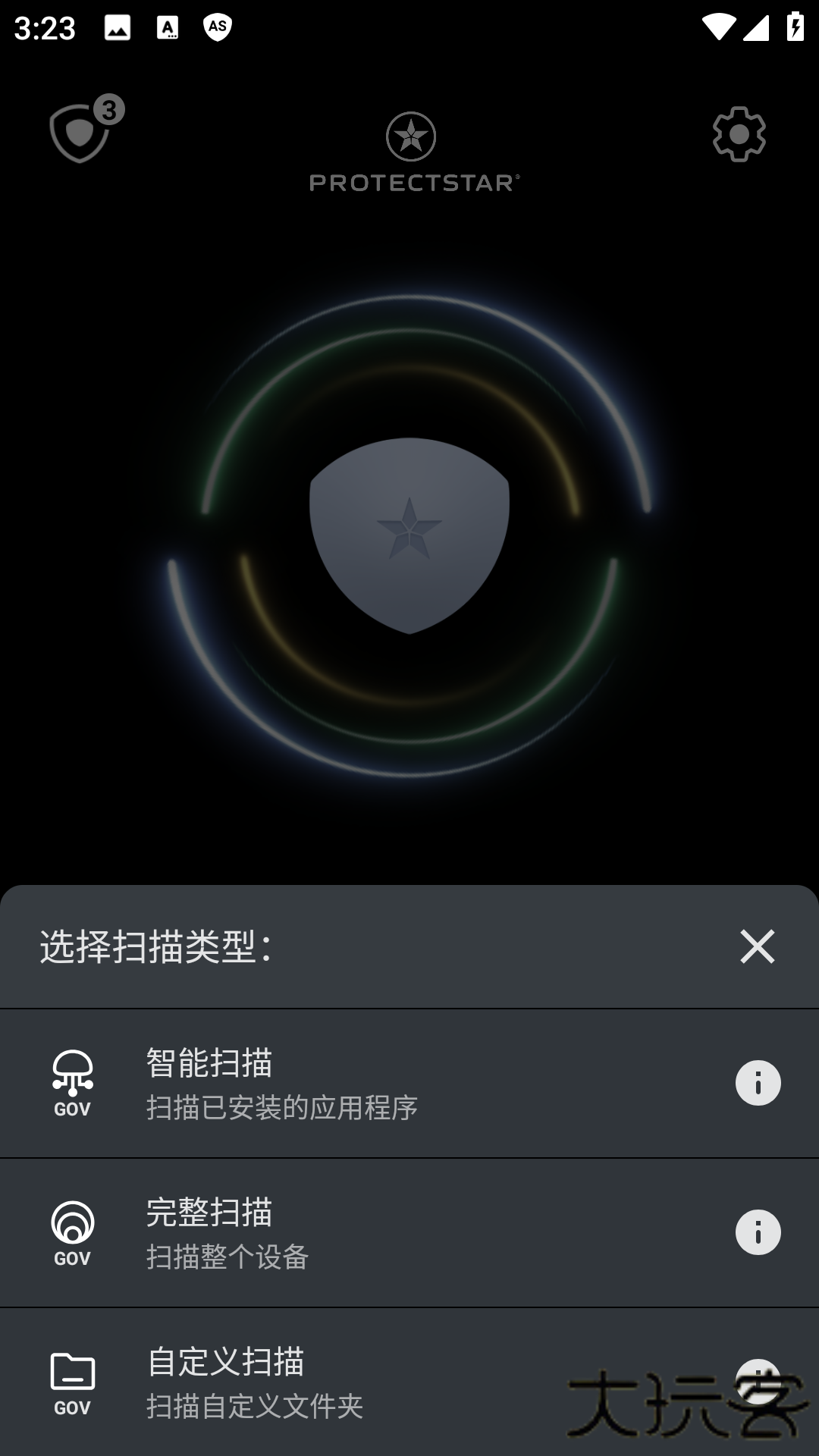
Task: Open info for 自定义扫描 option
Action: [757, 1380]
